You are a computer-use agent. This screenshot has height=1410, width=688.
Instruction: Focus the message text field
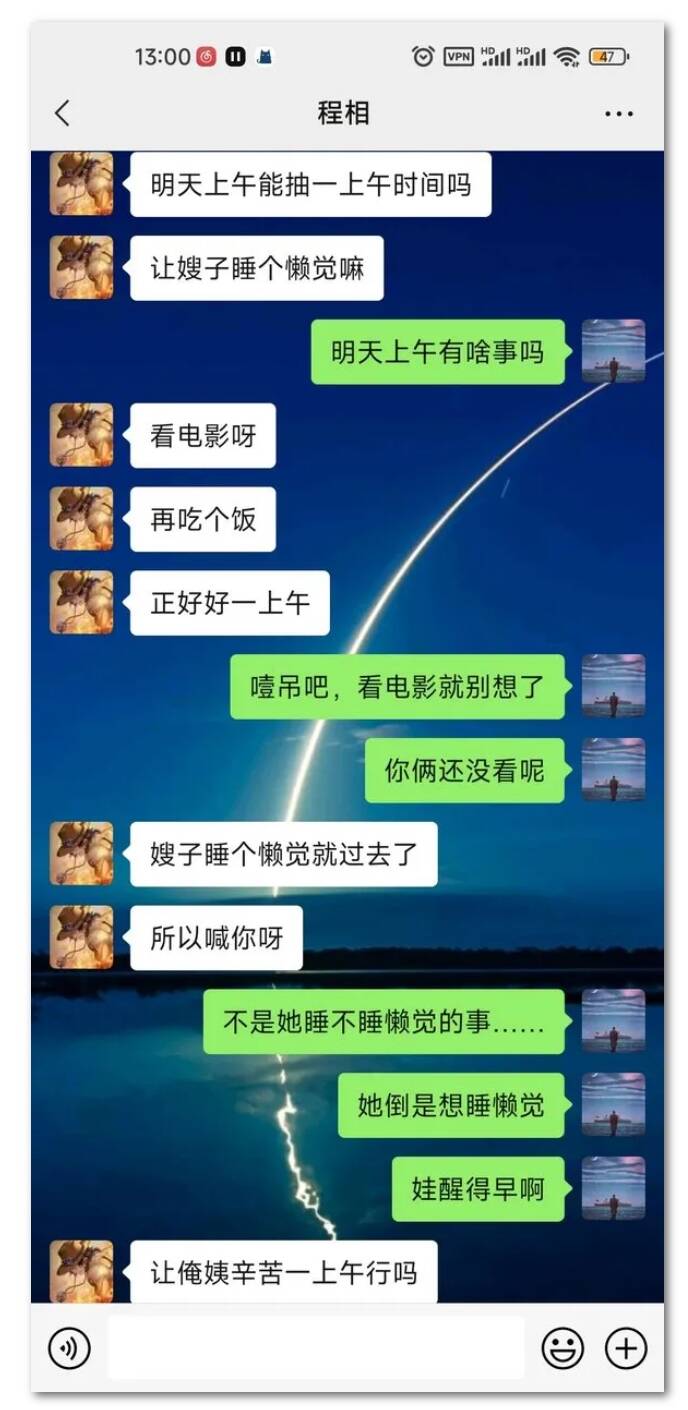315,1348
